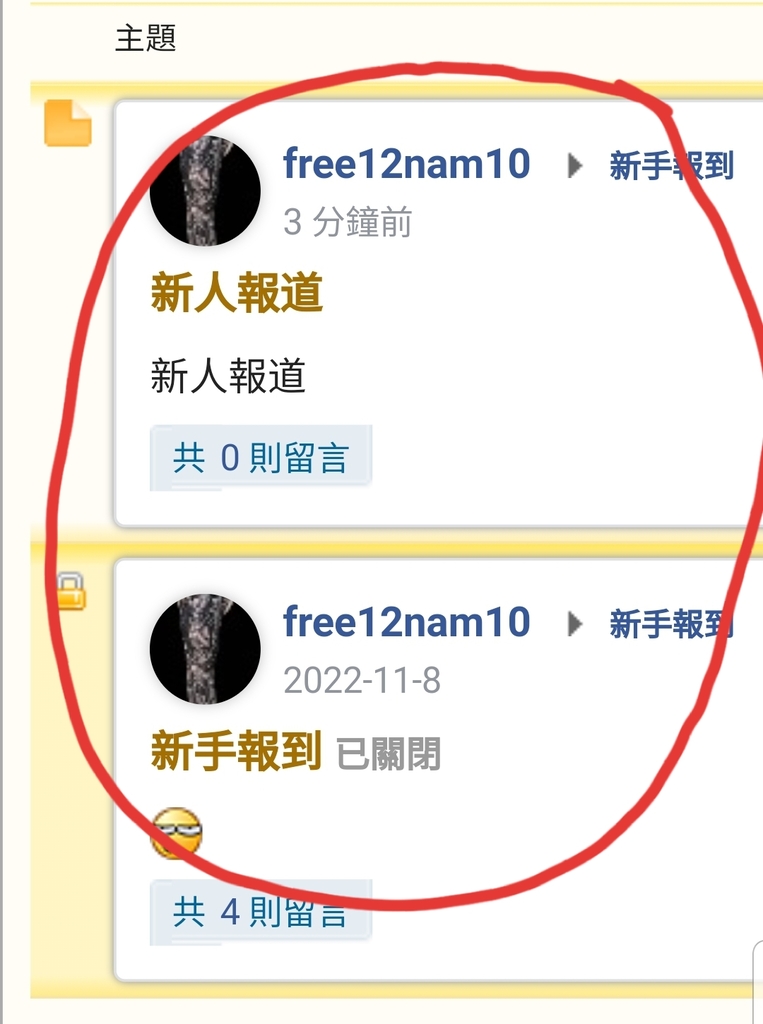The image size is (763, 1024).
Task: Go to 新手報到 board from the 2022-11-8 post
Action: click(x=671, y=625)
